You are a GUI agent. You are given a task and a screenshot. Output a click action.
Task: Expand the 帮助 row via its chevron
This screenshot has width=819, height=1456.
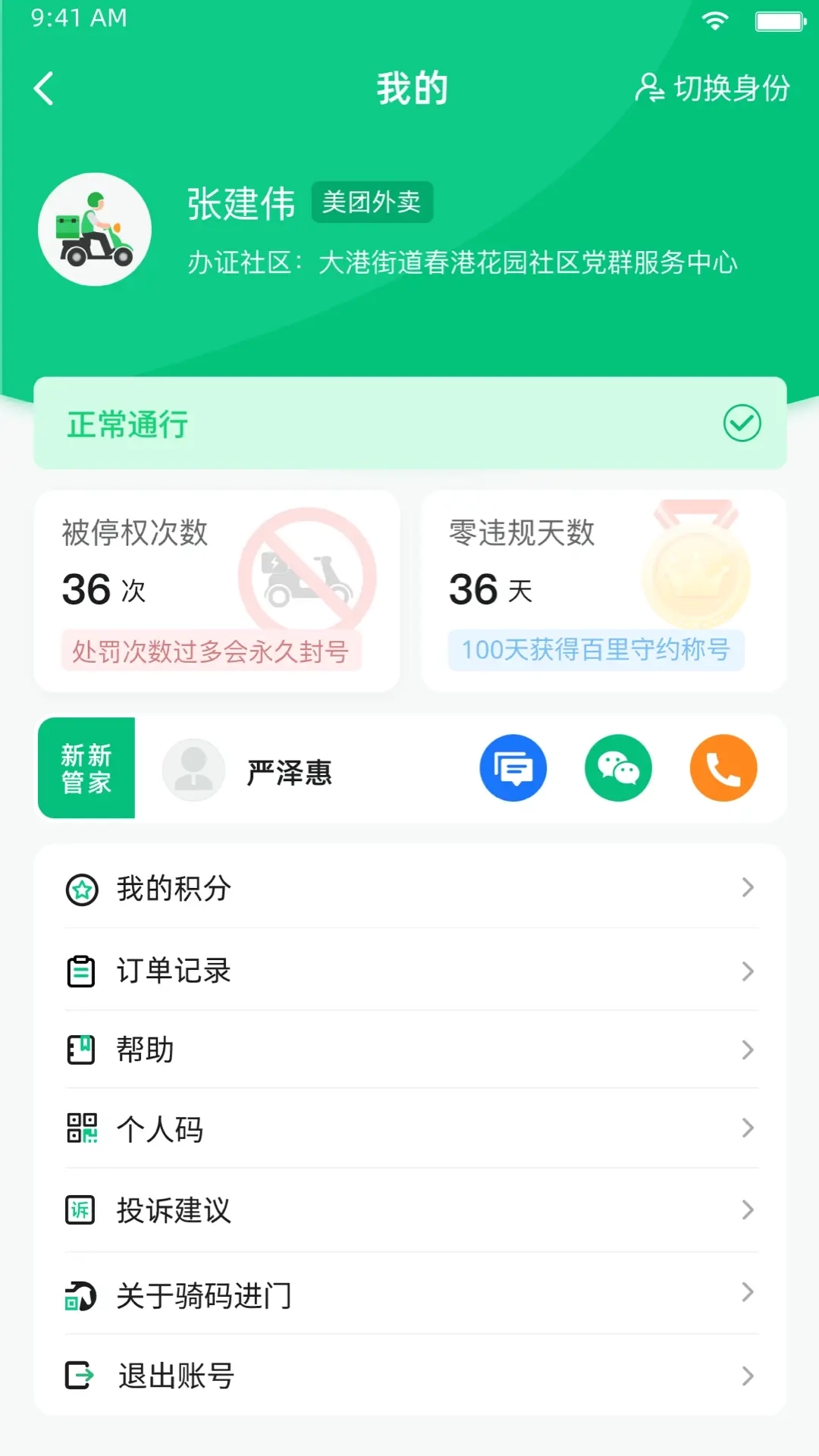[x=748, y=1051]
